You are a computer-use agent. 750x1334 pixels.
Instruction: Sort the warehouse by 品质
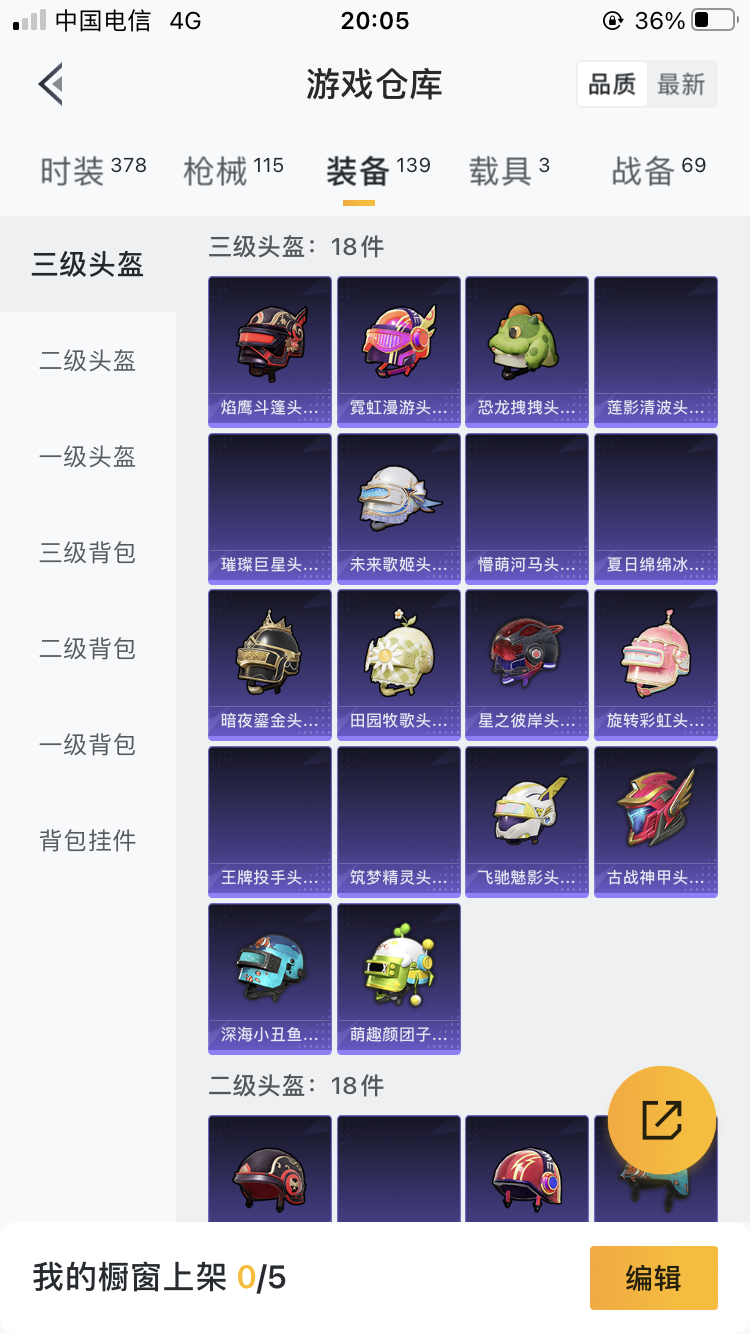click(x=612, y=85)
